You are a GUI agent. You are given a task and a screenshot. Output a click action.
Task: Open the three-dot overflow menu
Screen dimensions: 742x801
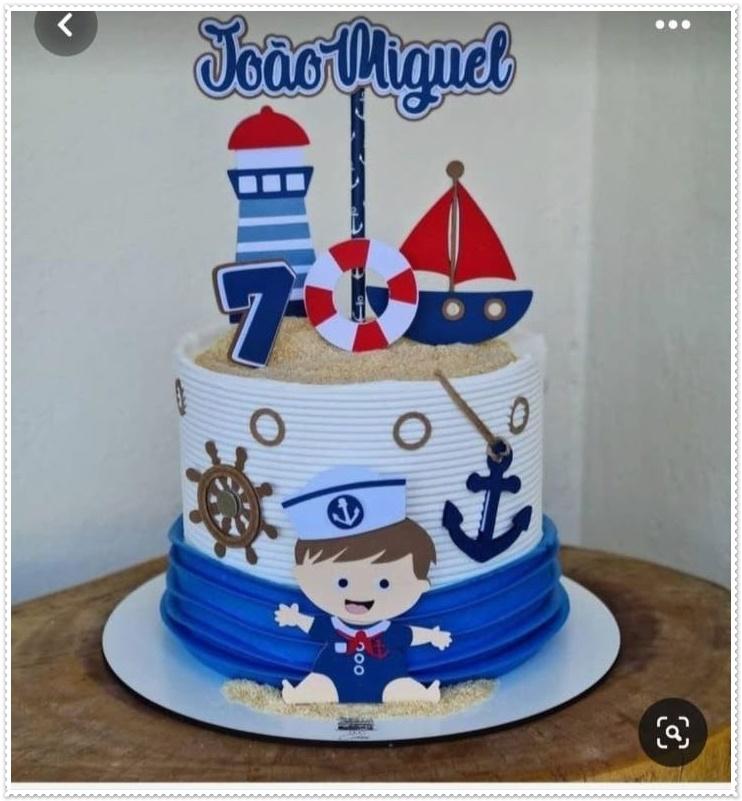coord(673,24)
